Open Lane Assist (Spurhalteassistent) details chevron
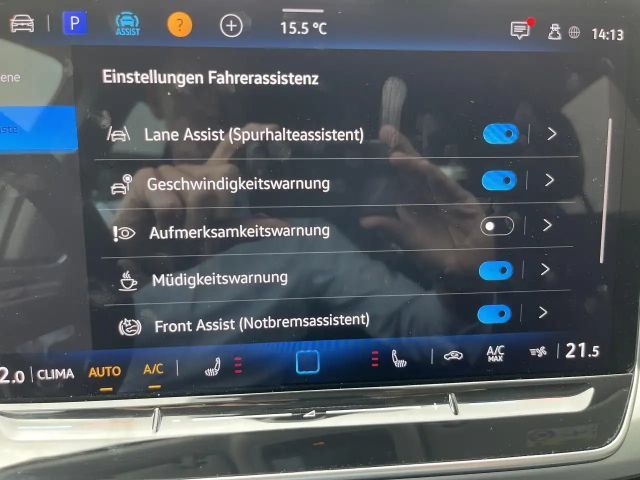Screen dimensions: 640x480 click(x=551, y=133)
